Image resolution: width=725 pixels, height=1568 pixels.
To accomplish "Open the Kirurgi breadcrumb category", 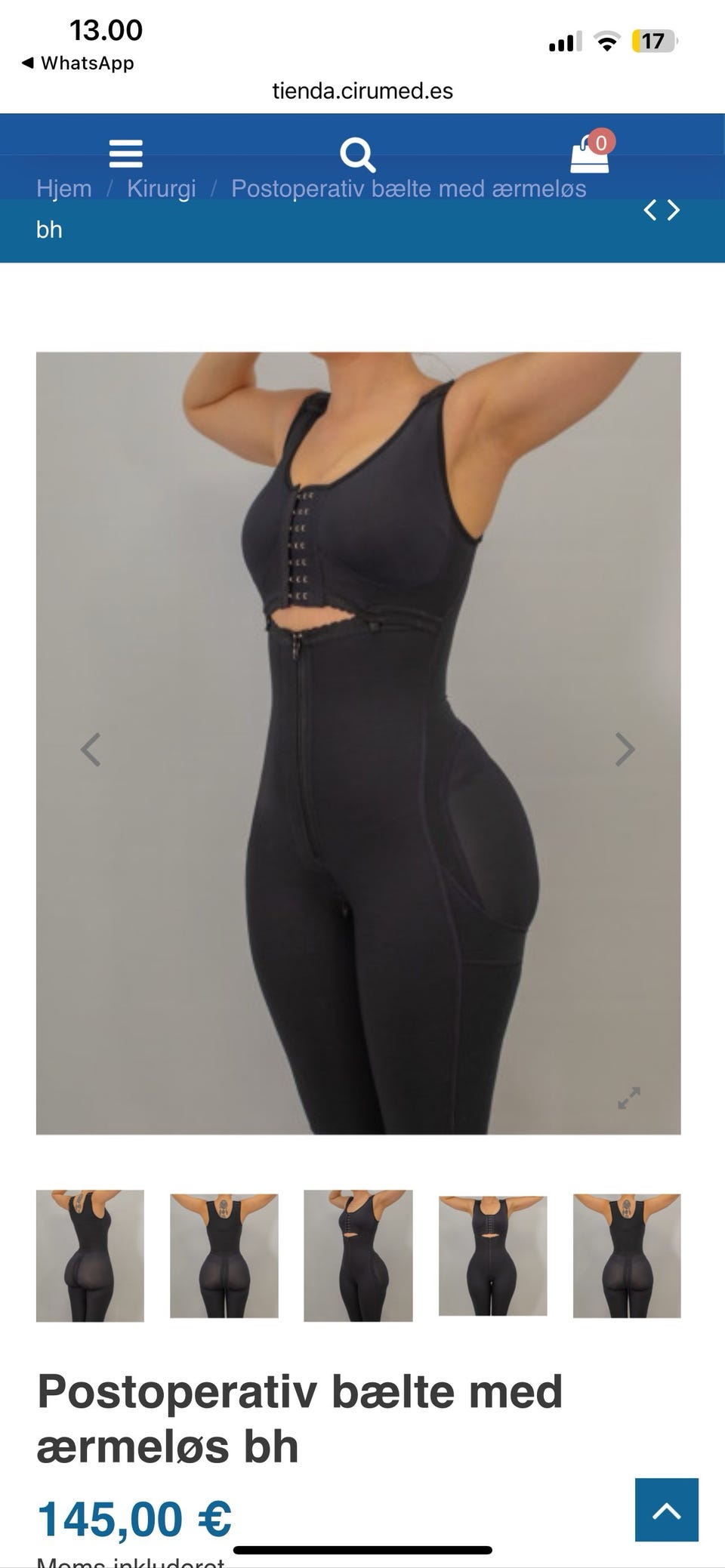I will 161,189.
